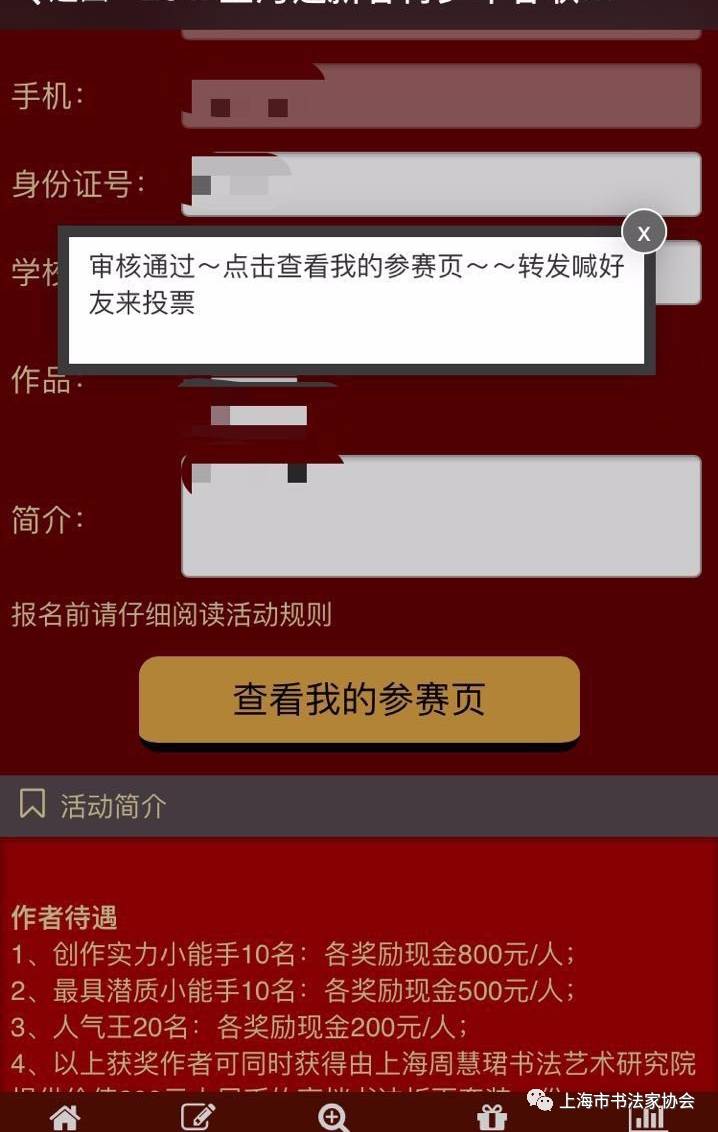Screen dimensions: 718x1132
Task: Tap the 查看我的参赛页 button
Action: 359,700
